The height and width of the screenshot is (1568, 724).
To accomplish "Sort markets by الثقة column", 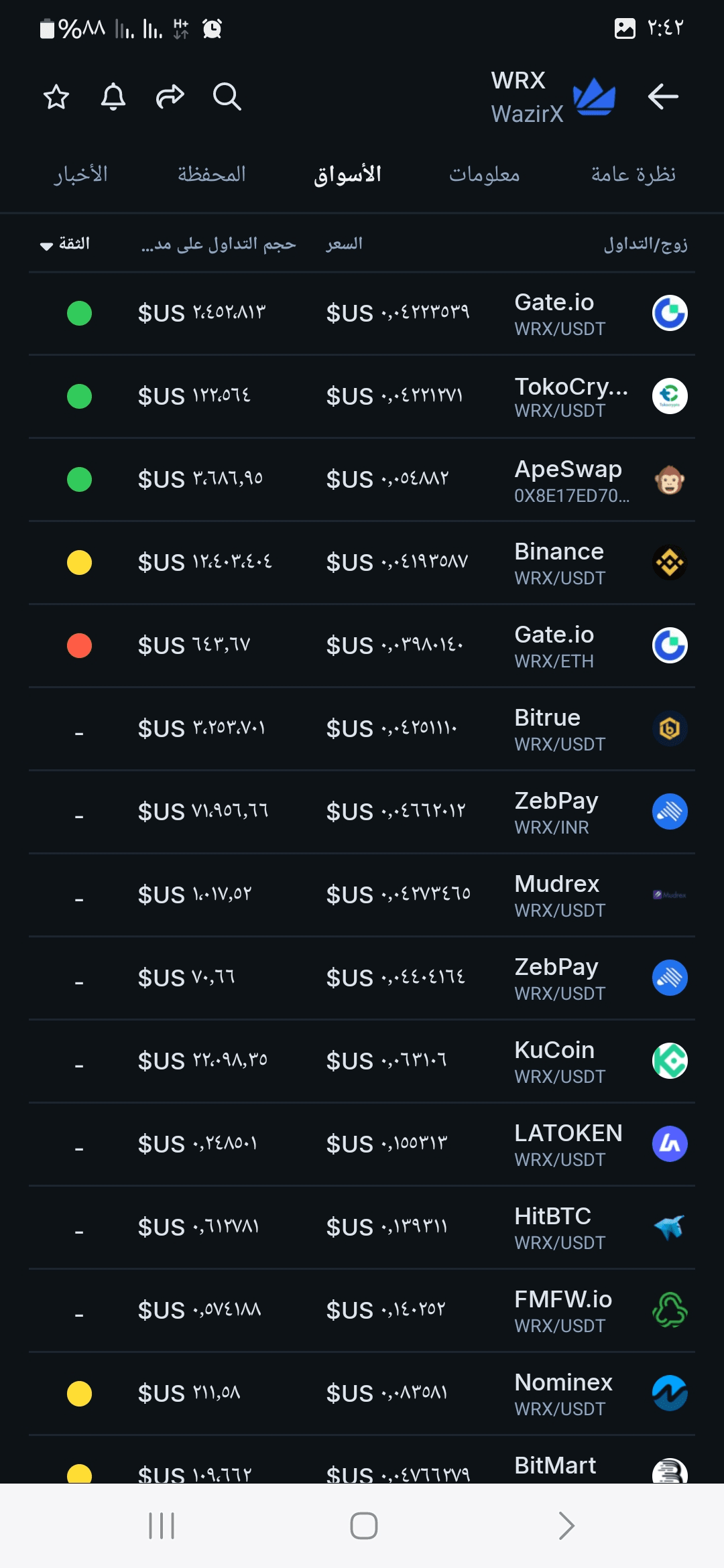I will (66, 244).
